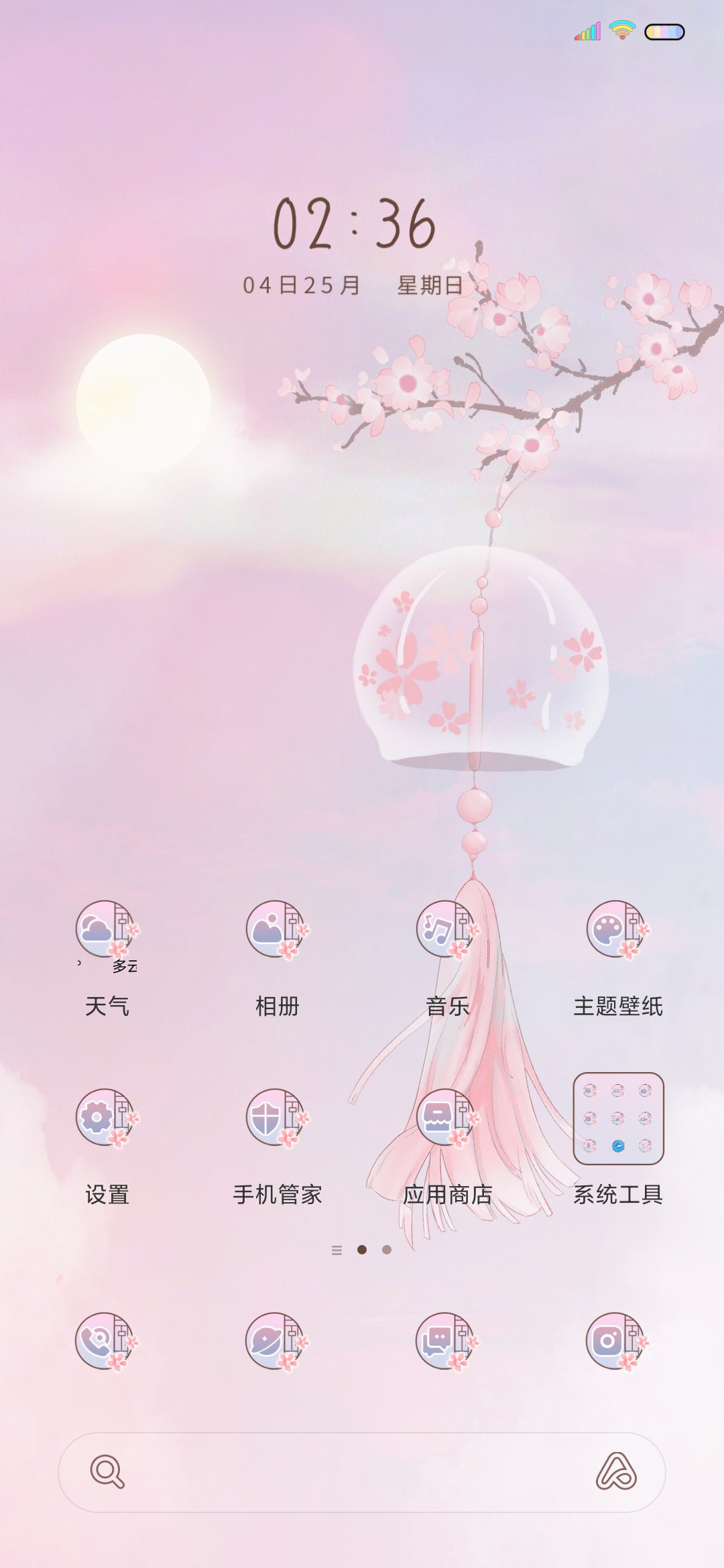Tap the assistant icon in search bar
Viewport: 724px width, 1568px height.
coord(616,1472)
